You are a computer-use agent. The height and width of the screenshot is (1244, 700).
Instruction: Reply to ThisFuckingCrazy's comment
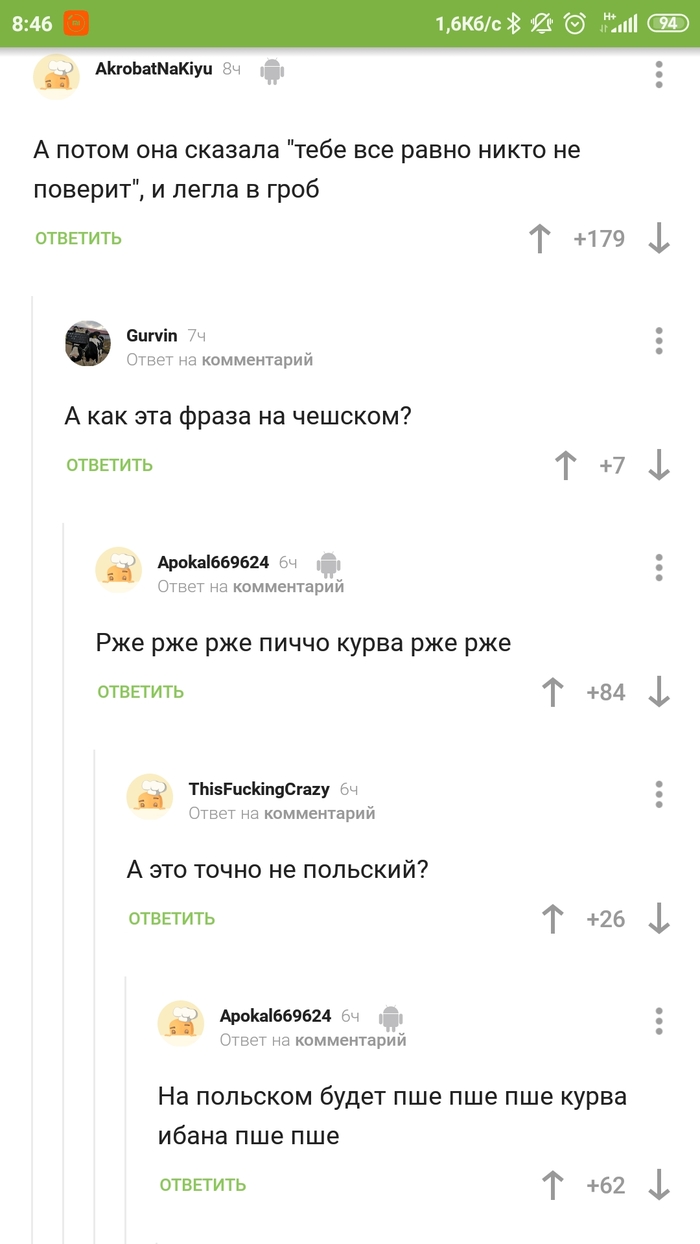pyautogui.click(x=171, y=919)
